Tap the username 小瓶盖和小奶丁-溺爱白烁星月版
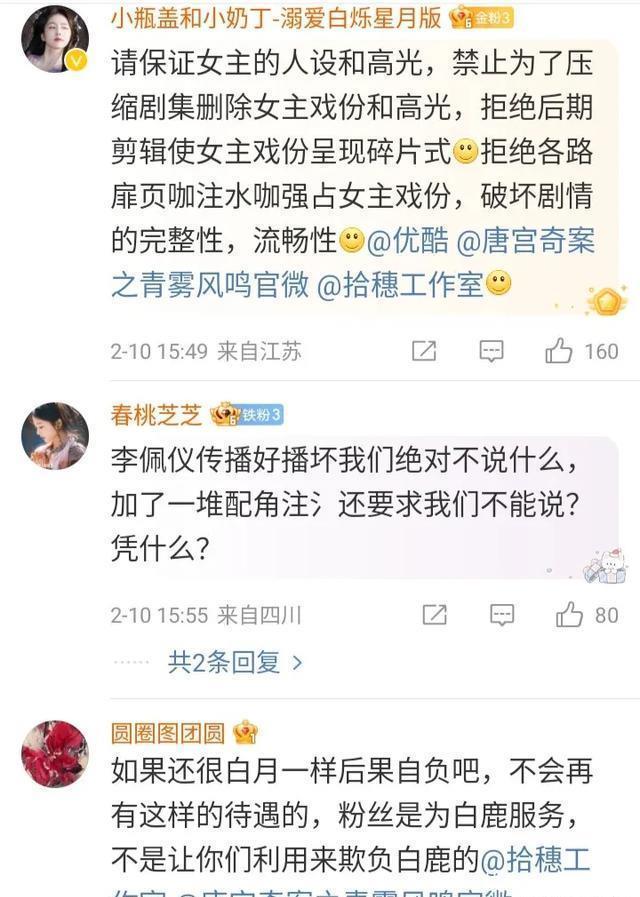This screenshot has height=897, width=640. 276,17
